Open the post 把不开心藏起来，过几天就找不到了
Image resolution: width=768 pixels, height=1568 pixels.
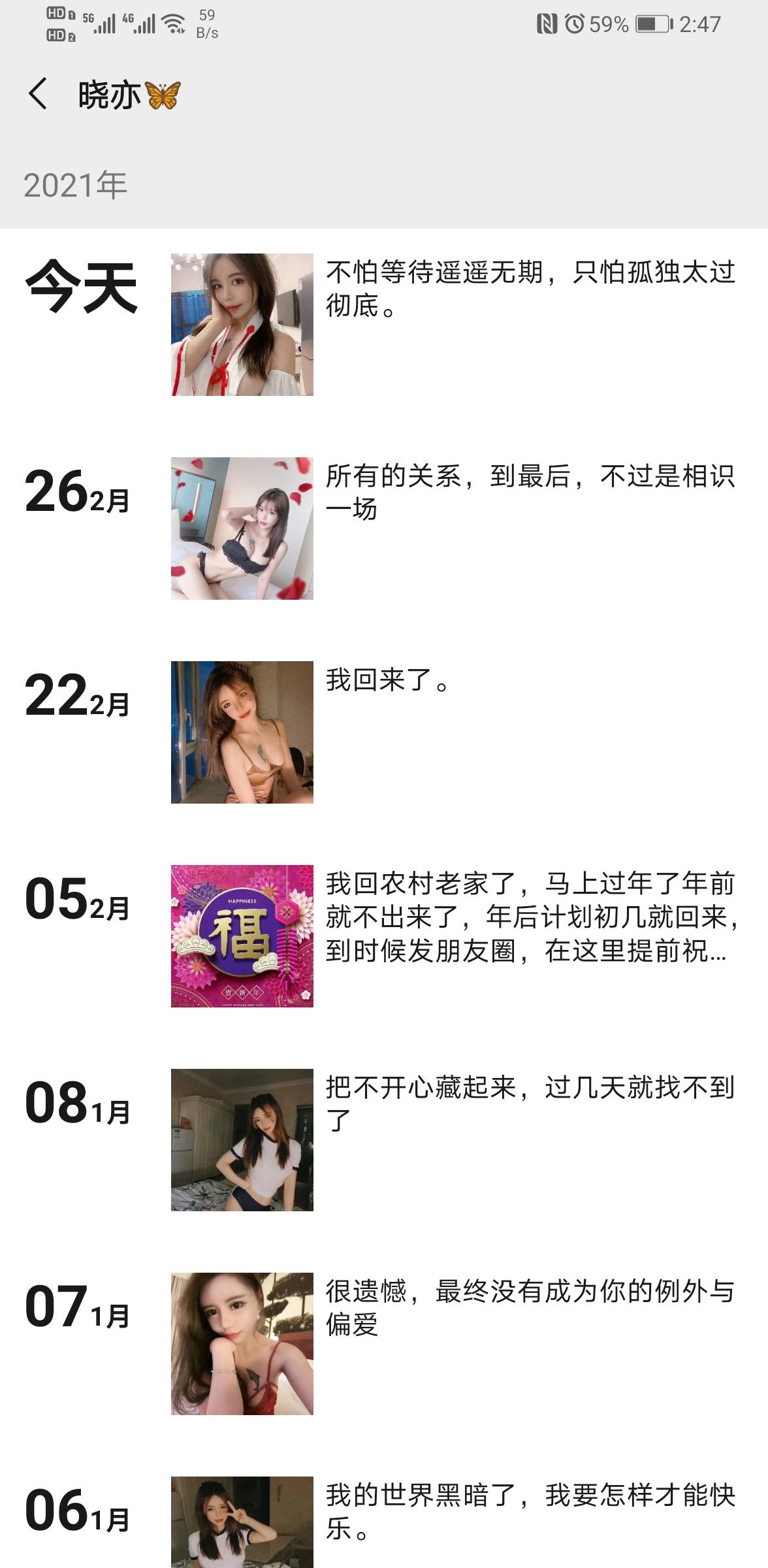(530, 1104)
